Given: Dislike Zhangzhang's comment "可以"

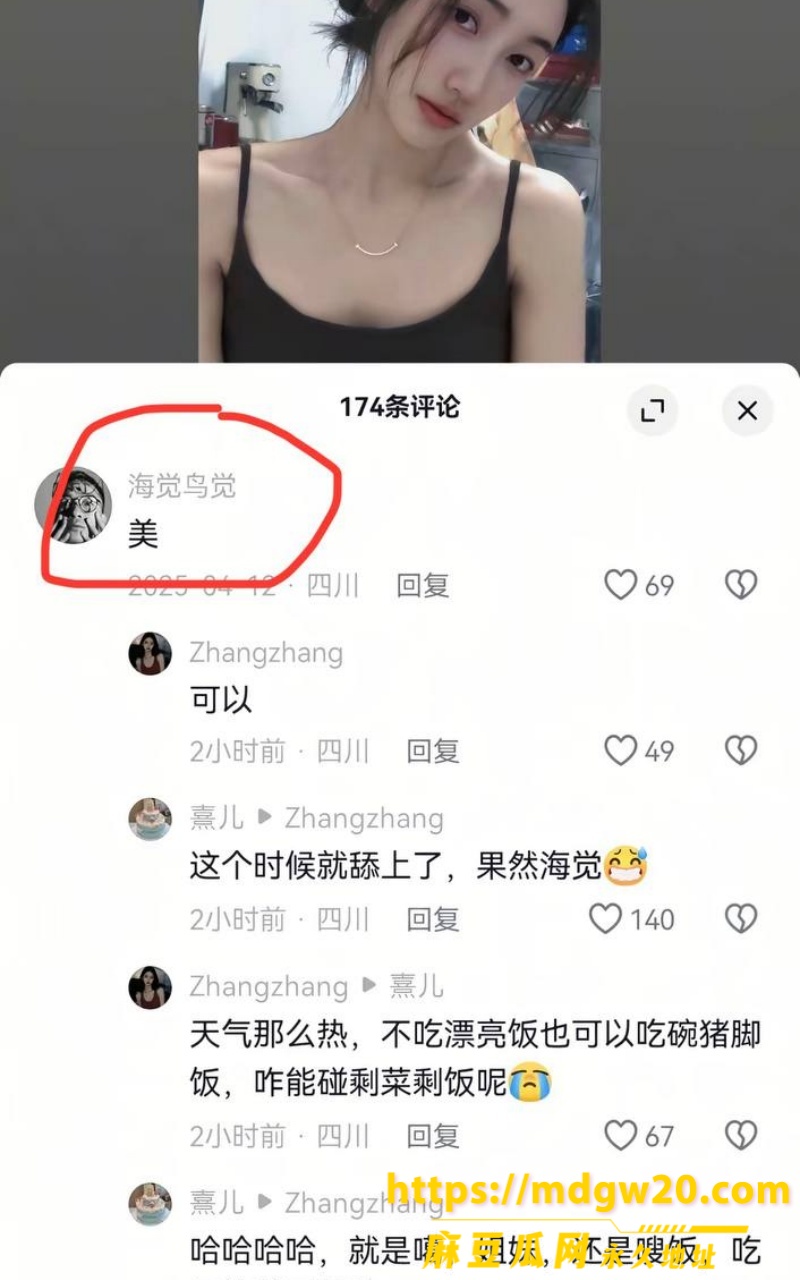Looking at the screenshot, I should click(x=741, y=751).
